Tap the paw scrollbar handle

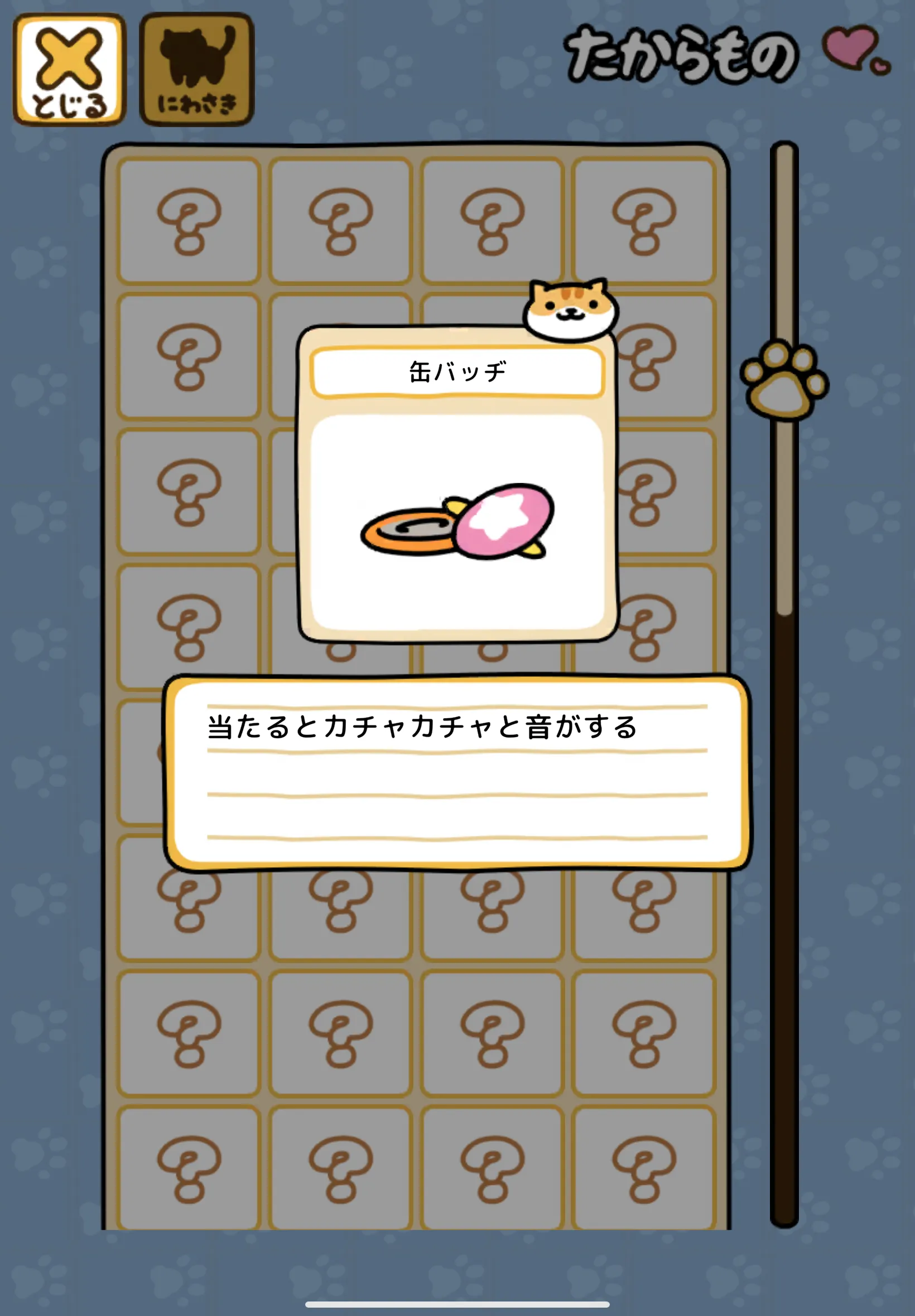click(x=784, y=380)
